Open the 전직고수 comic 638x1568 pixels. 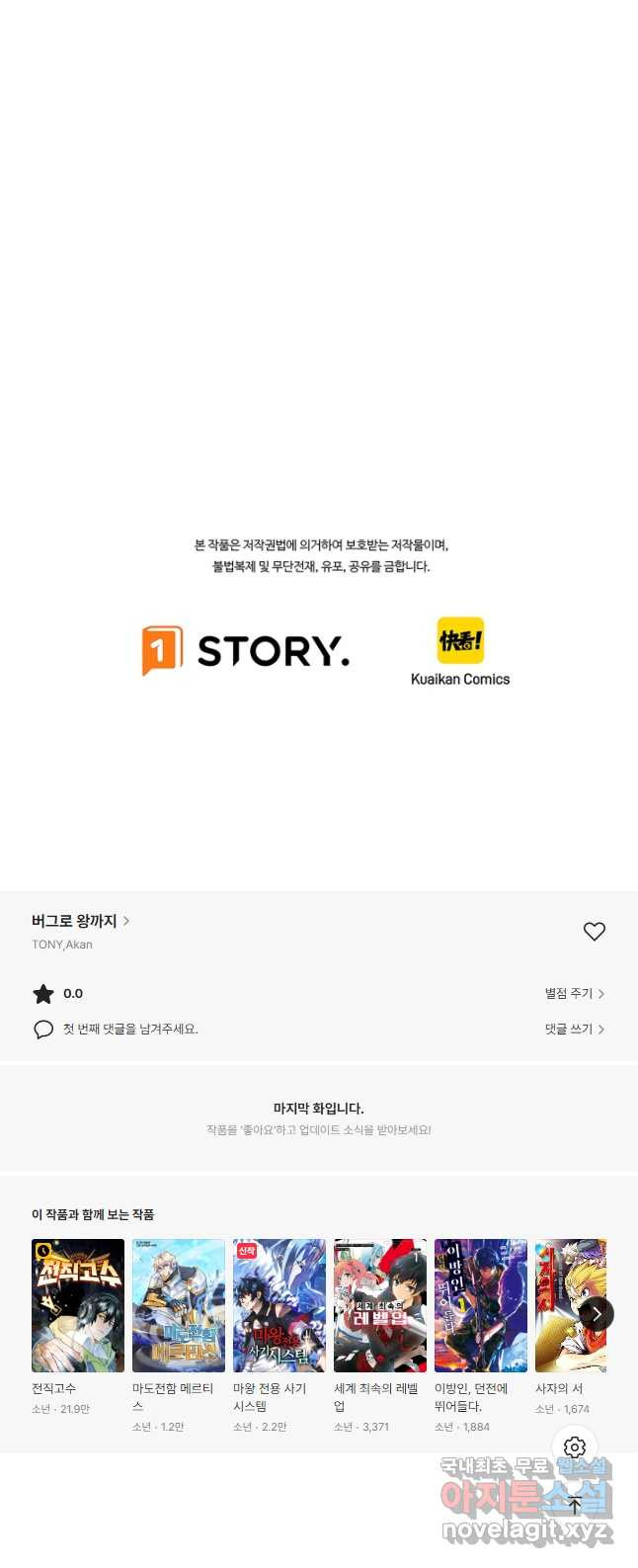(x=78, y=1305)
